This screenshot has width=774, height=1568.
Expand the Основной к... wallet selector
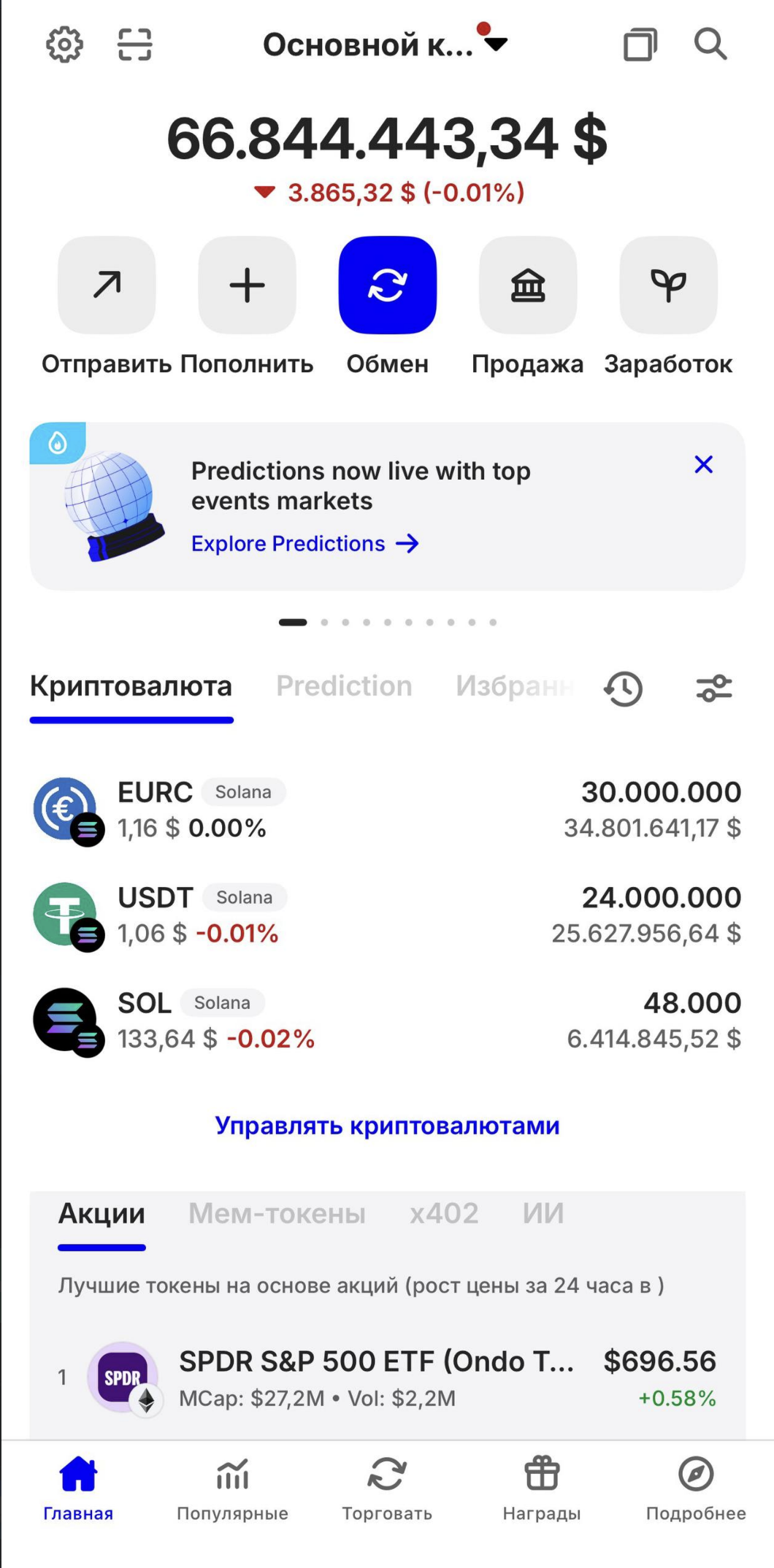pyautogui.click(x=385, y=45)
